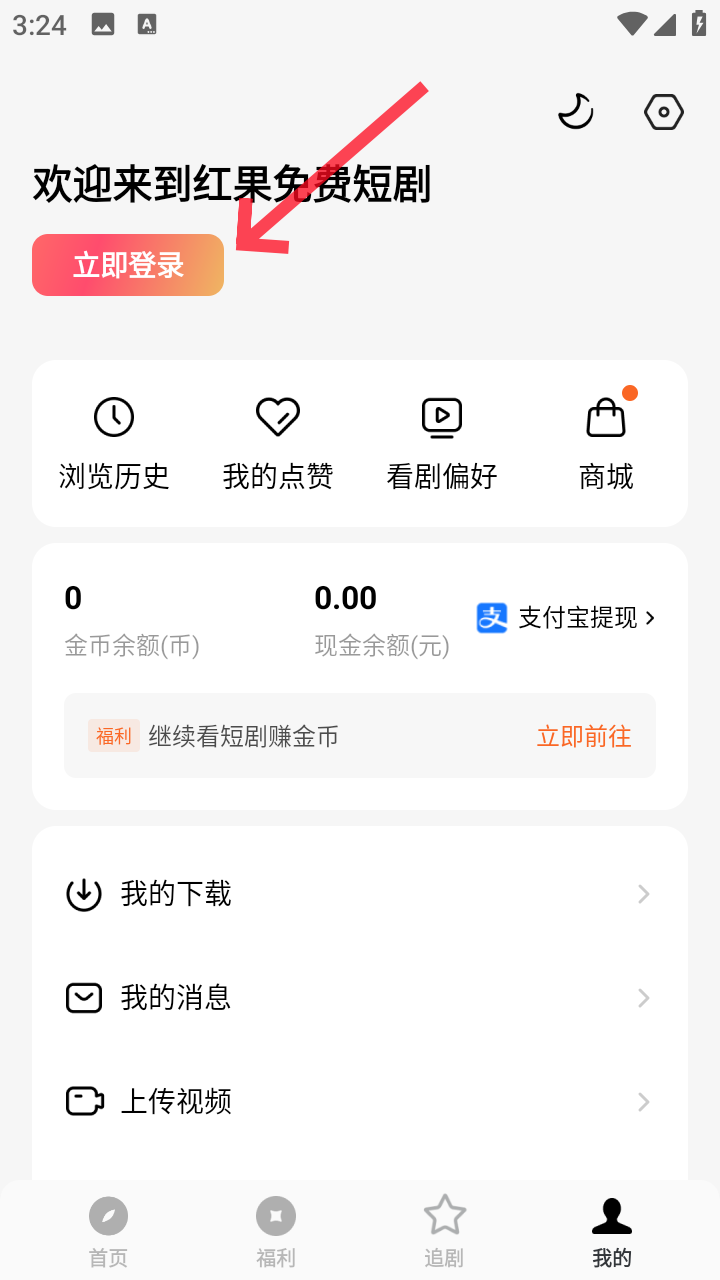Screen dimensions: 720x1280
Task: Tap the 立即登录 login button
Action: click(128, 265)
